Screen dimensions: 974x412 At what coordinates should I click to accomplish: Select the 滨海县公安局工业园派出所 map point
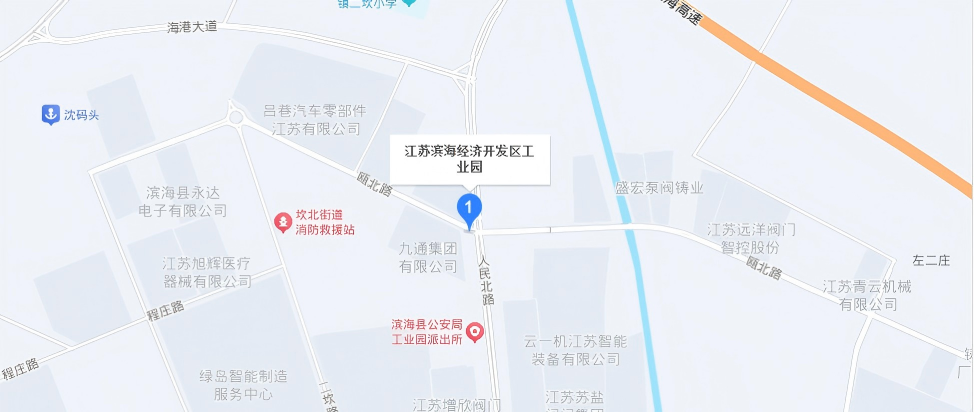coord(476,331)
